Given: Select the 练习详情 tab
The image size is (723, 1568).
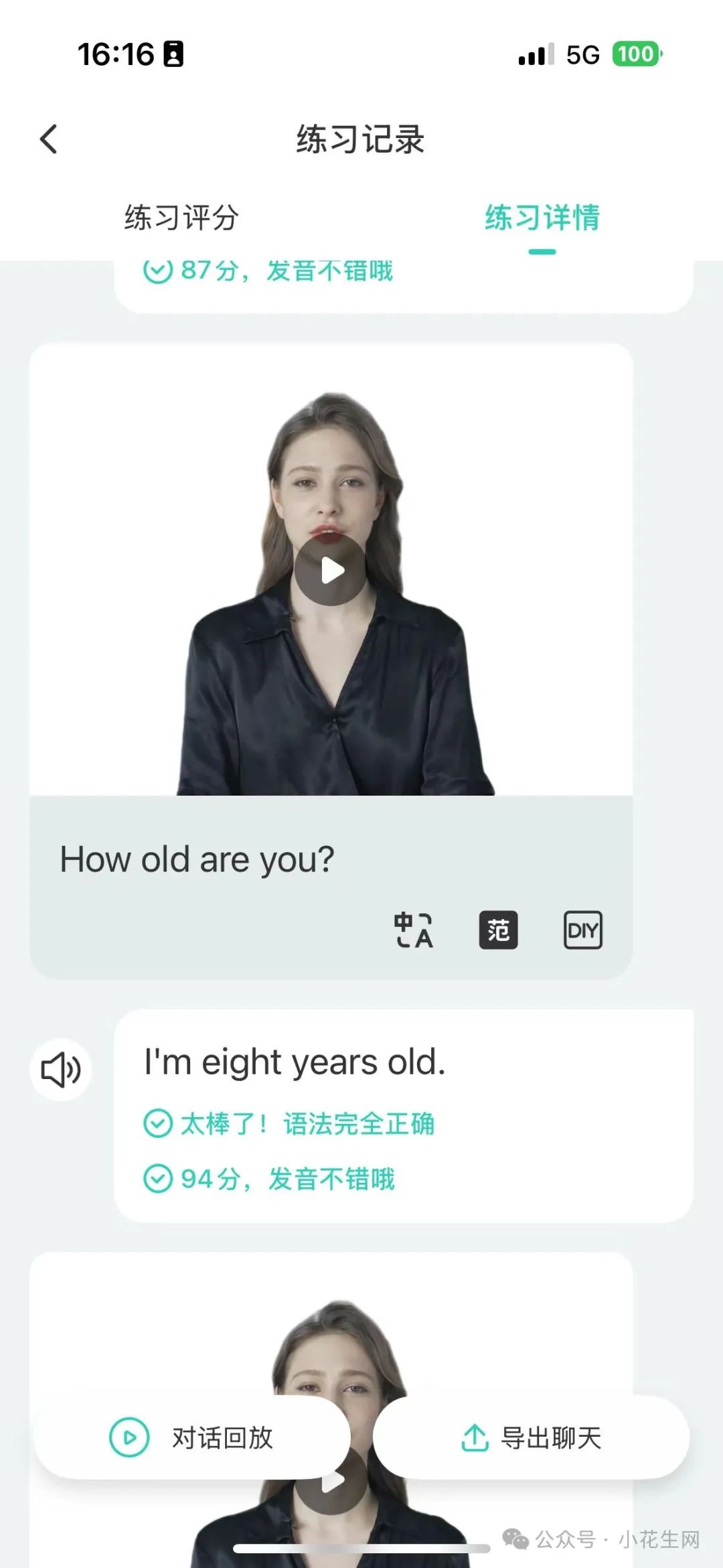Looking at the screenshot, I should 542,218.
